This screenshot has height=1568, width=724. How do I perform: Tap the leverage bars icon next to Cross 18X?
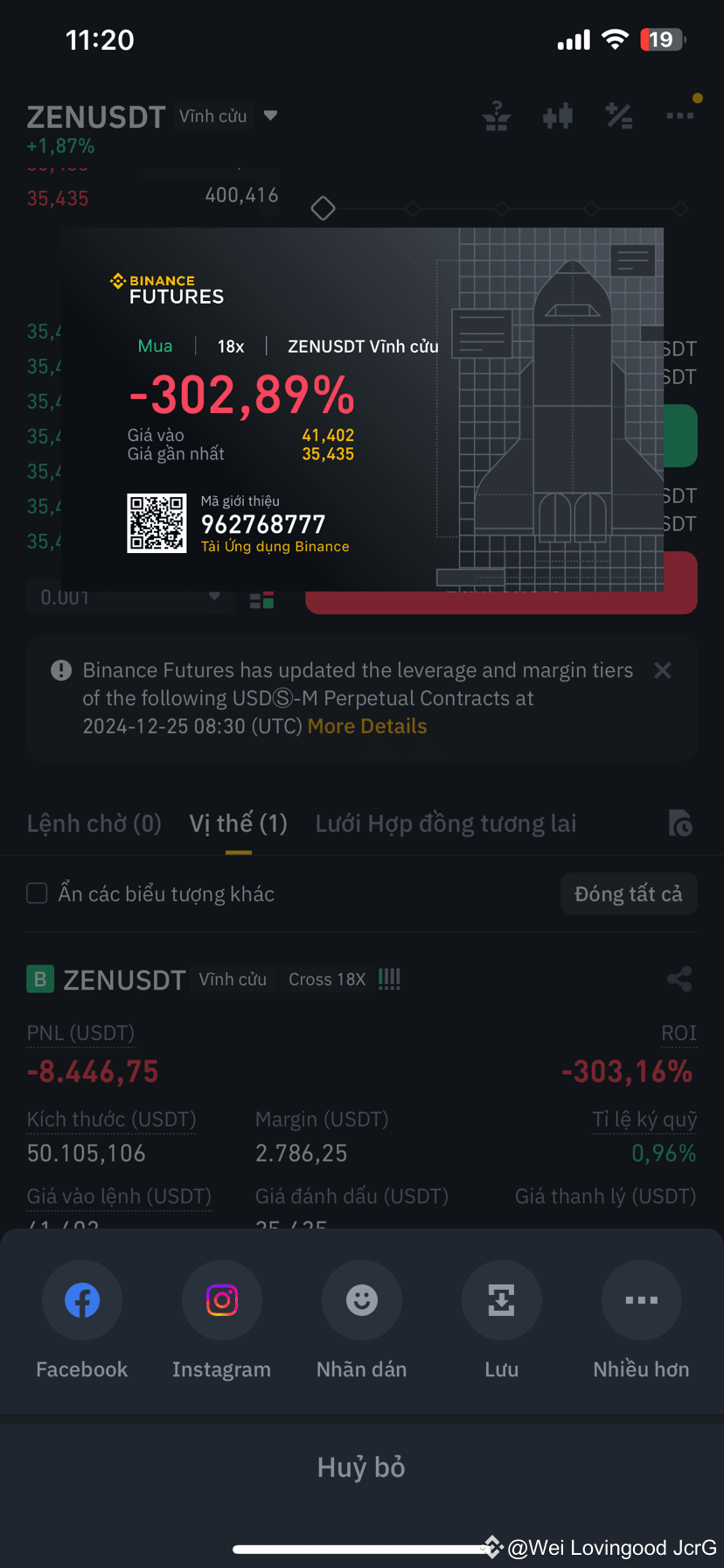pos(388,978)
